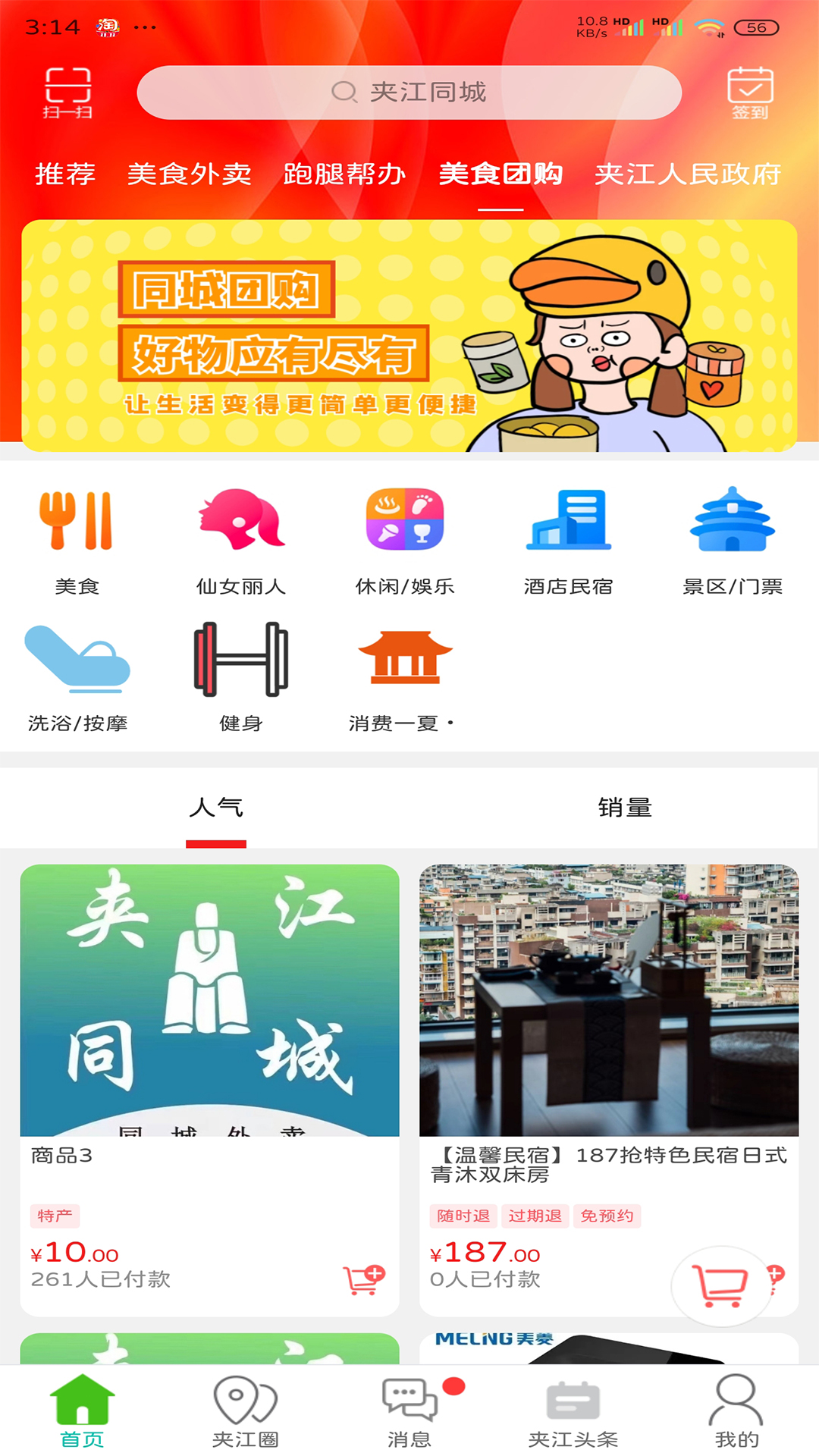Open the floating shopping cart icon
Viewport: 819px width, 1456px height.
pos(719,1284)
